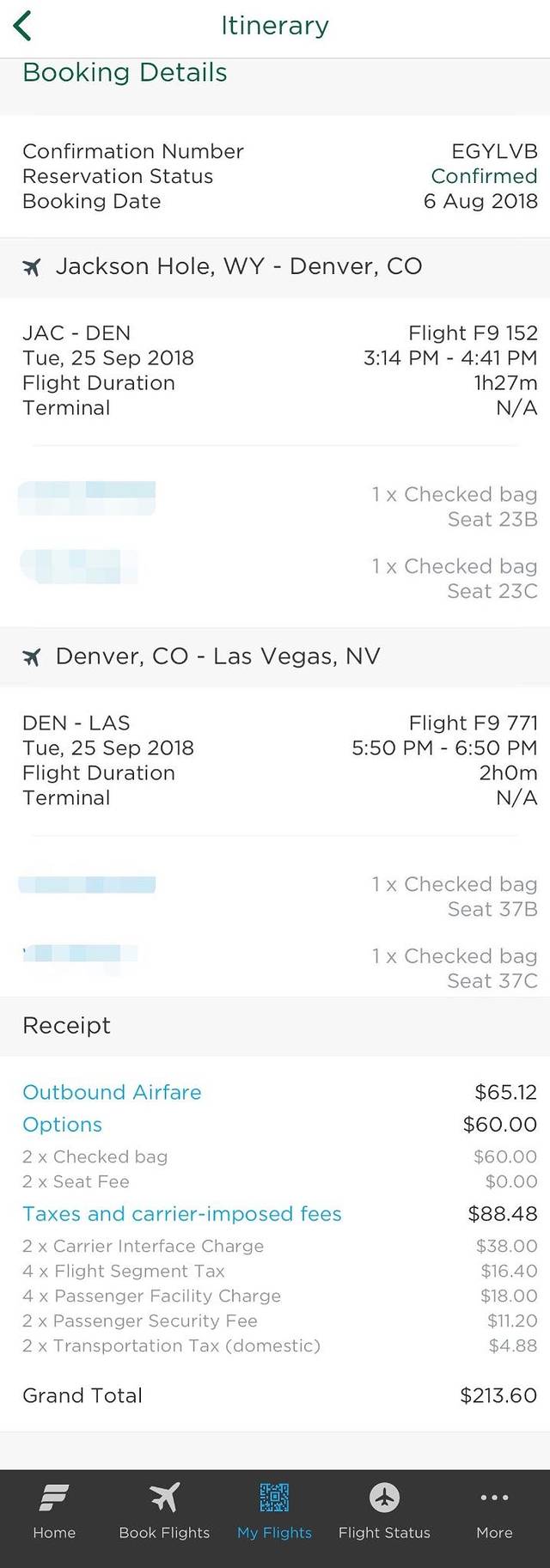Go back from the Itinerary screen
This screenshot has height=1568, width=550.
[x=23, y=26]
